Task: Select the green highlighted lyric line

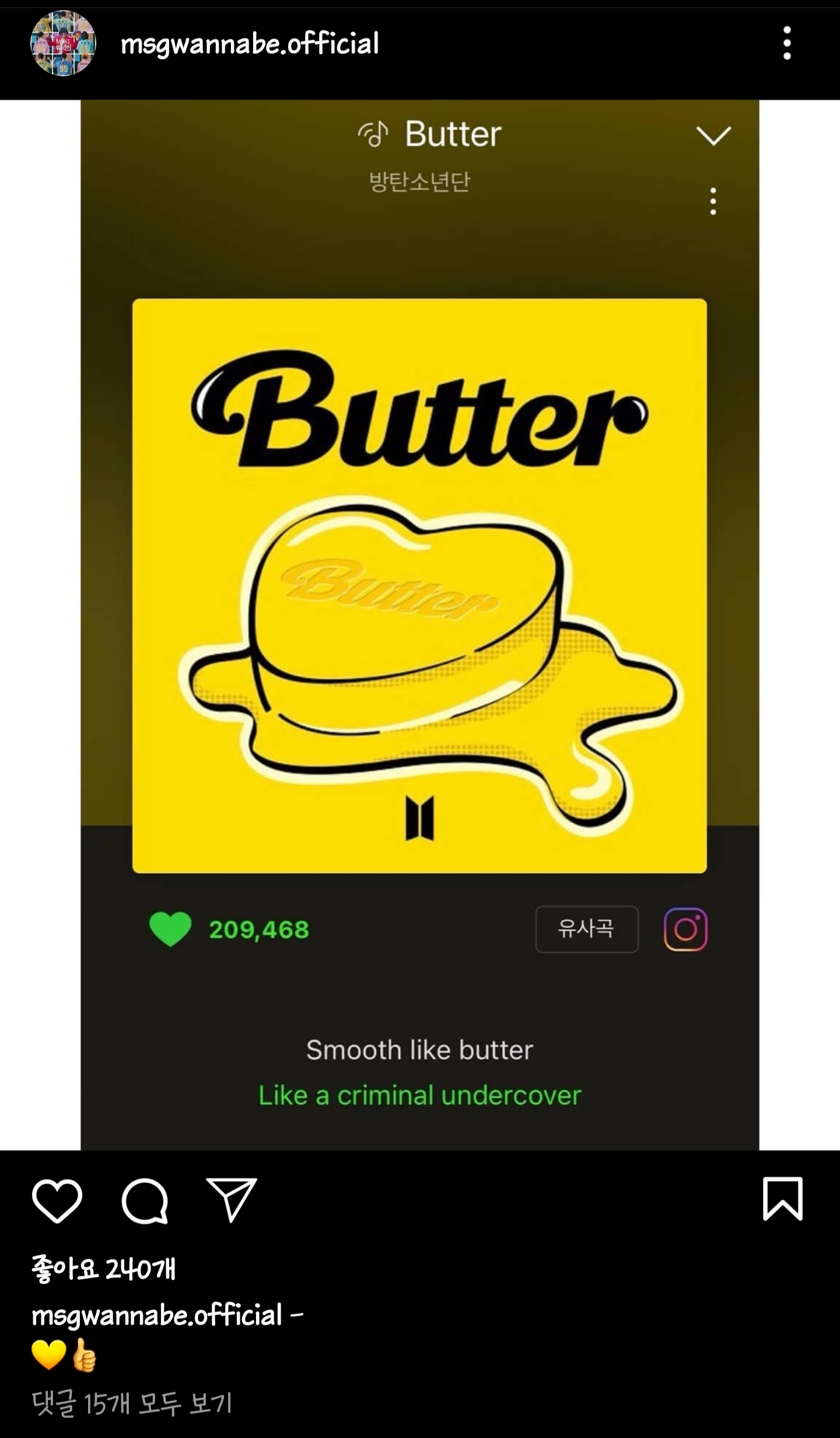Action: coord(419,1096)
